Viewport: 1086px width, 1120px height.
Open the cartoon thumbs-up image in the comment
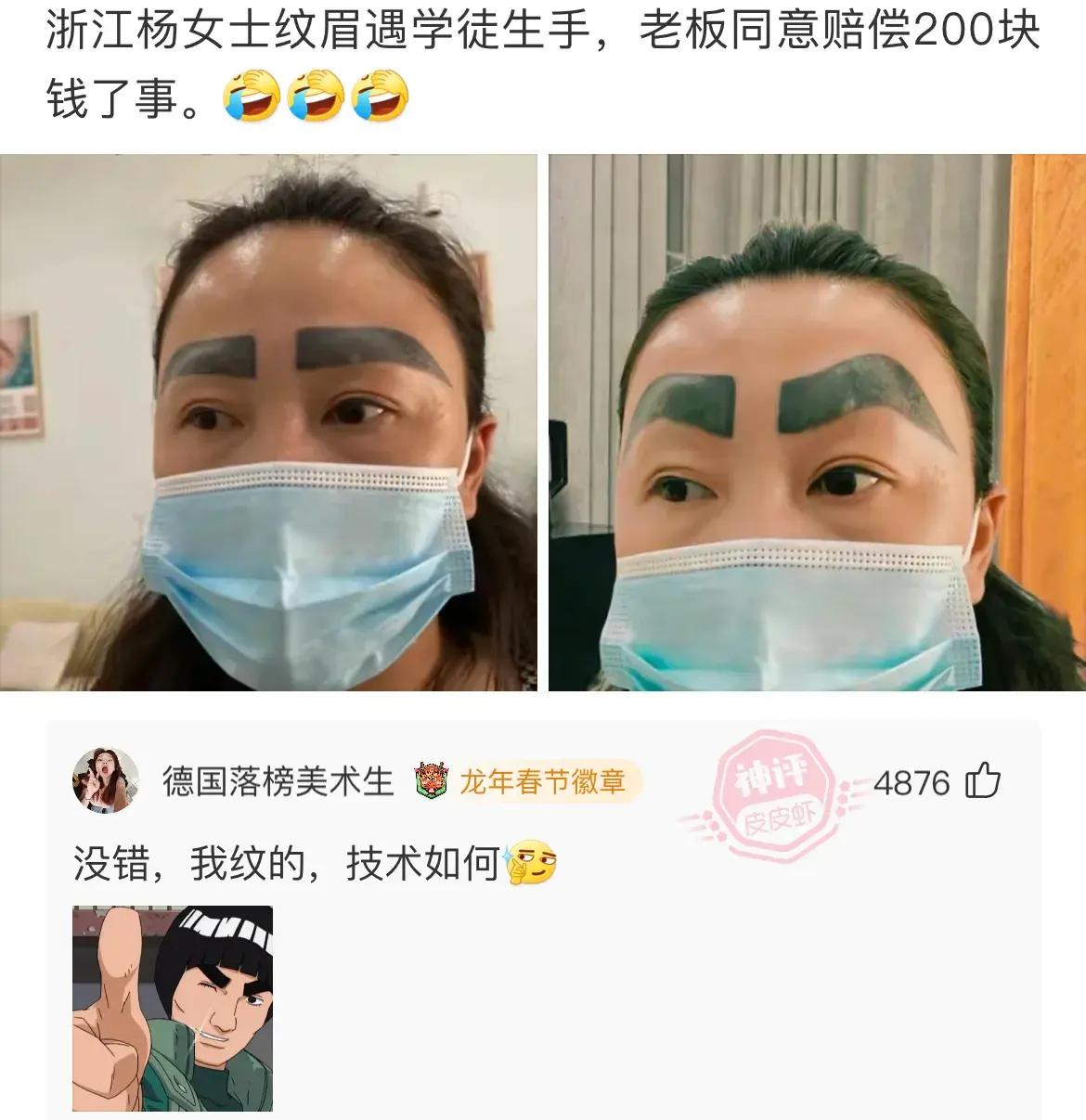pos(173,1009)
